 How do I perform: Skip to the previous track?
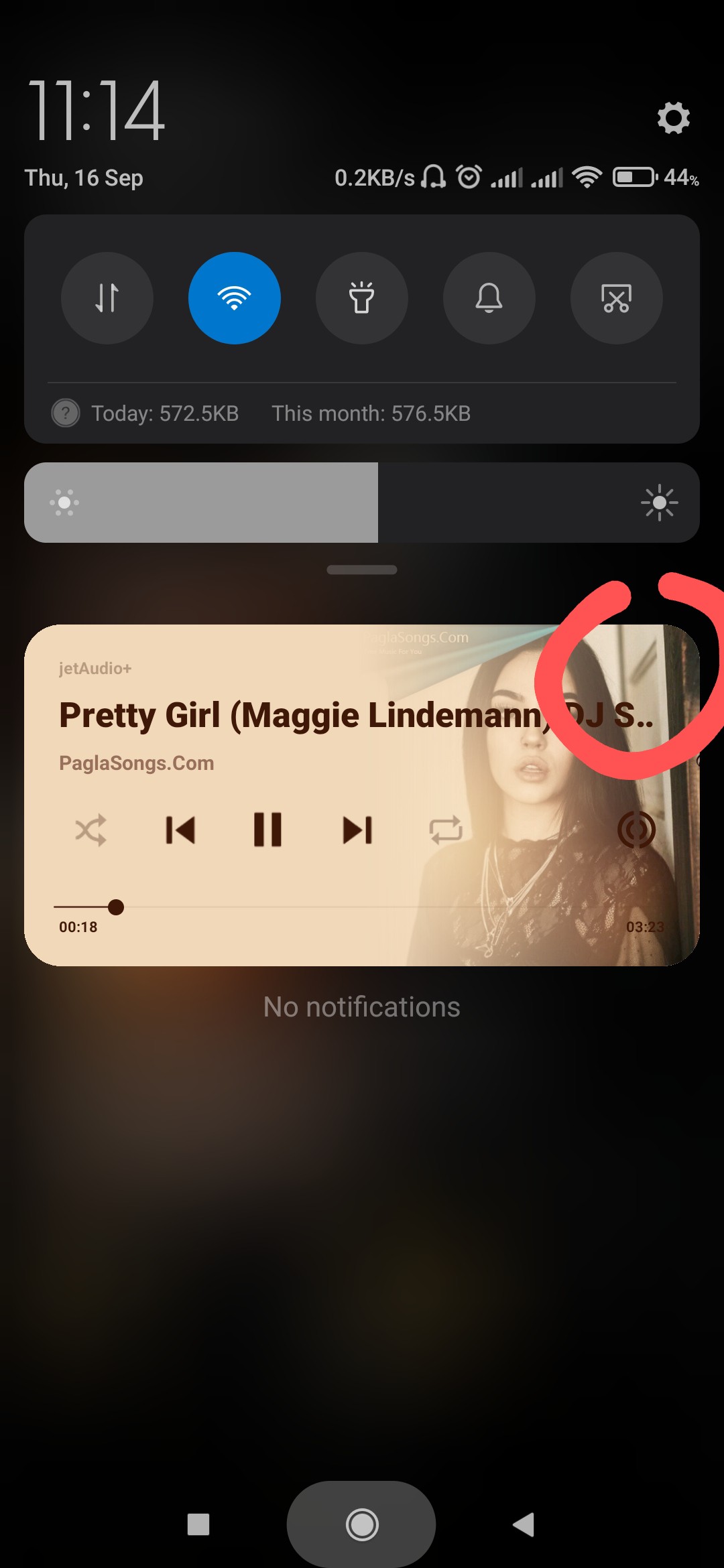180,830
